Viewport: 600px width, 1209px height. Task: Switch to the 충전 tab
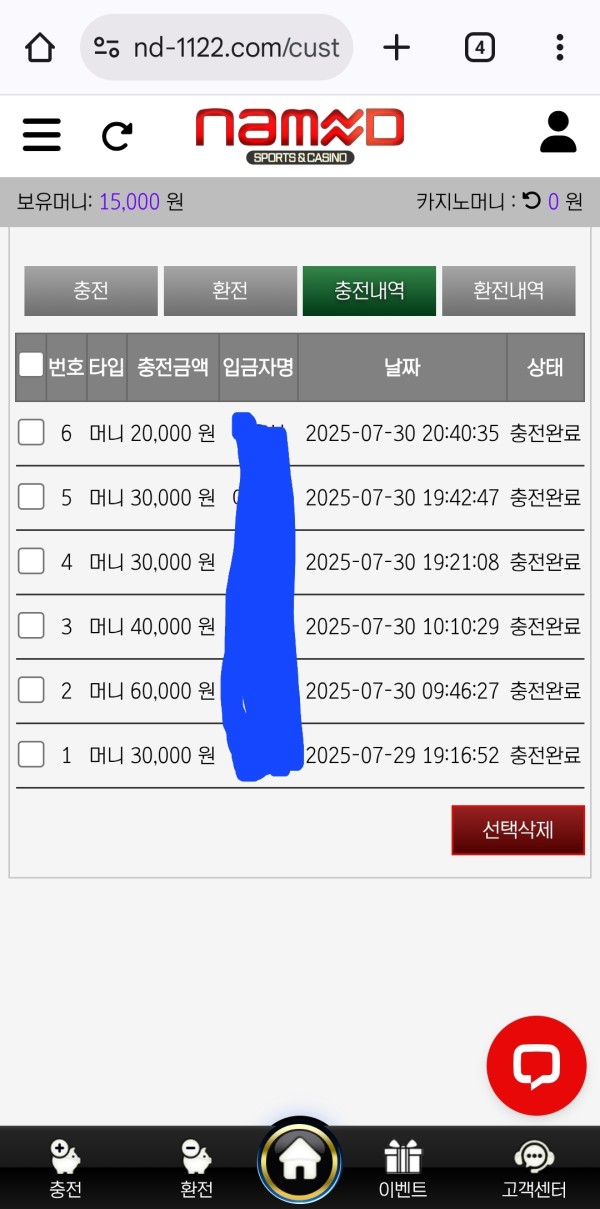click(91, 291)
